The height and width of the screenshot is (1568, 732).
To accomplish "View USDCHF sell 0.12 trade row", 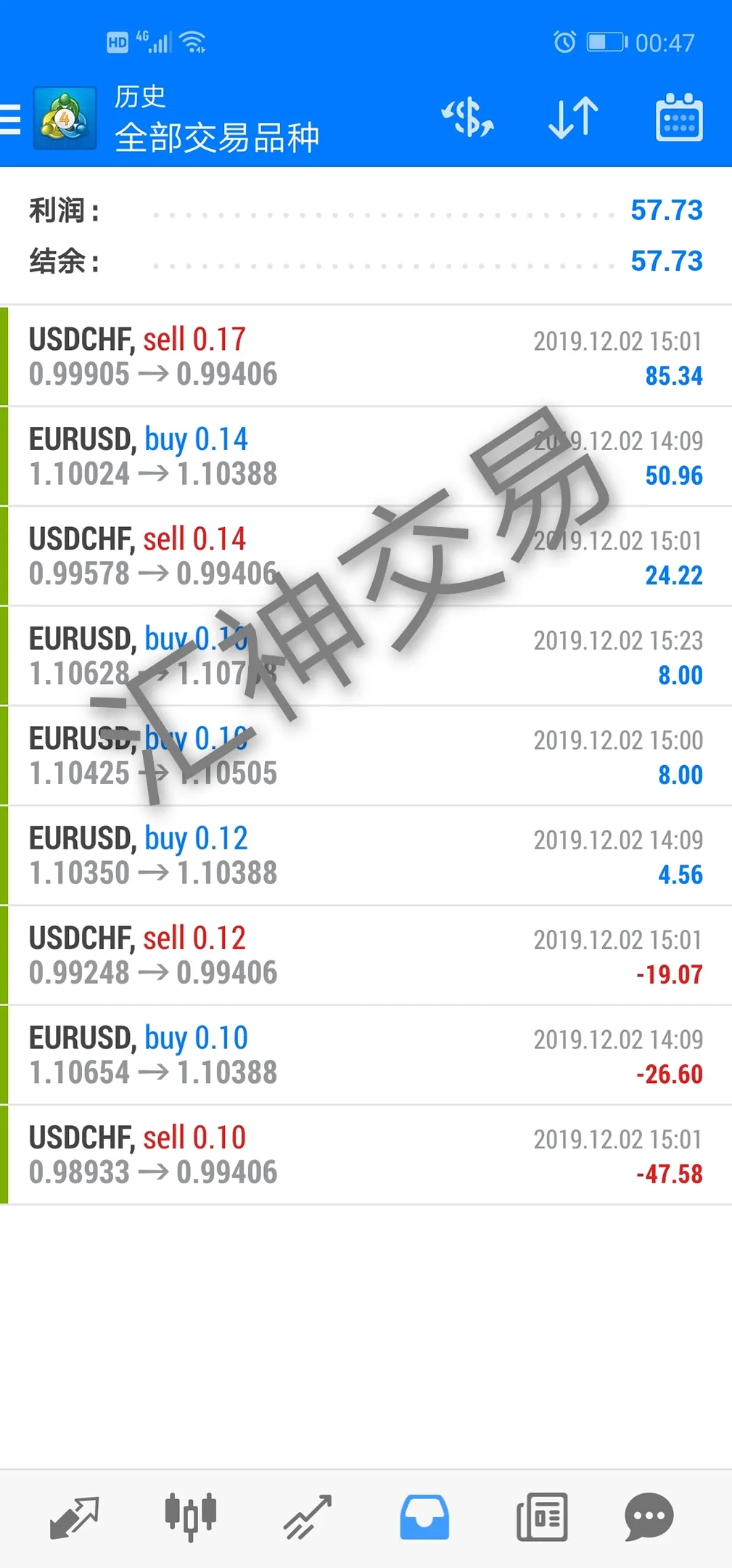I will (366, 955).
